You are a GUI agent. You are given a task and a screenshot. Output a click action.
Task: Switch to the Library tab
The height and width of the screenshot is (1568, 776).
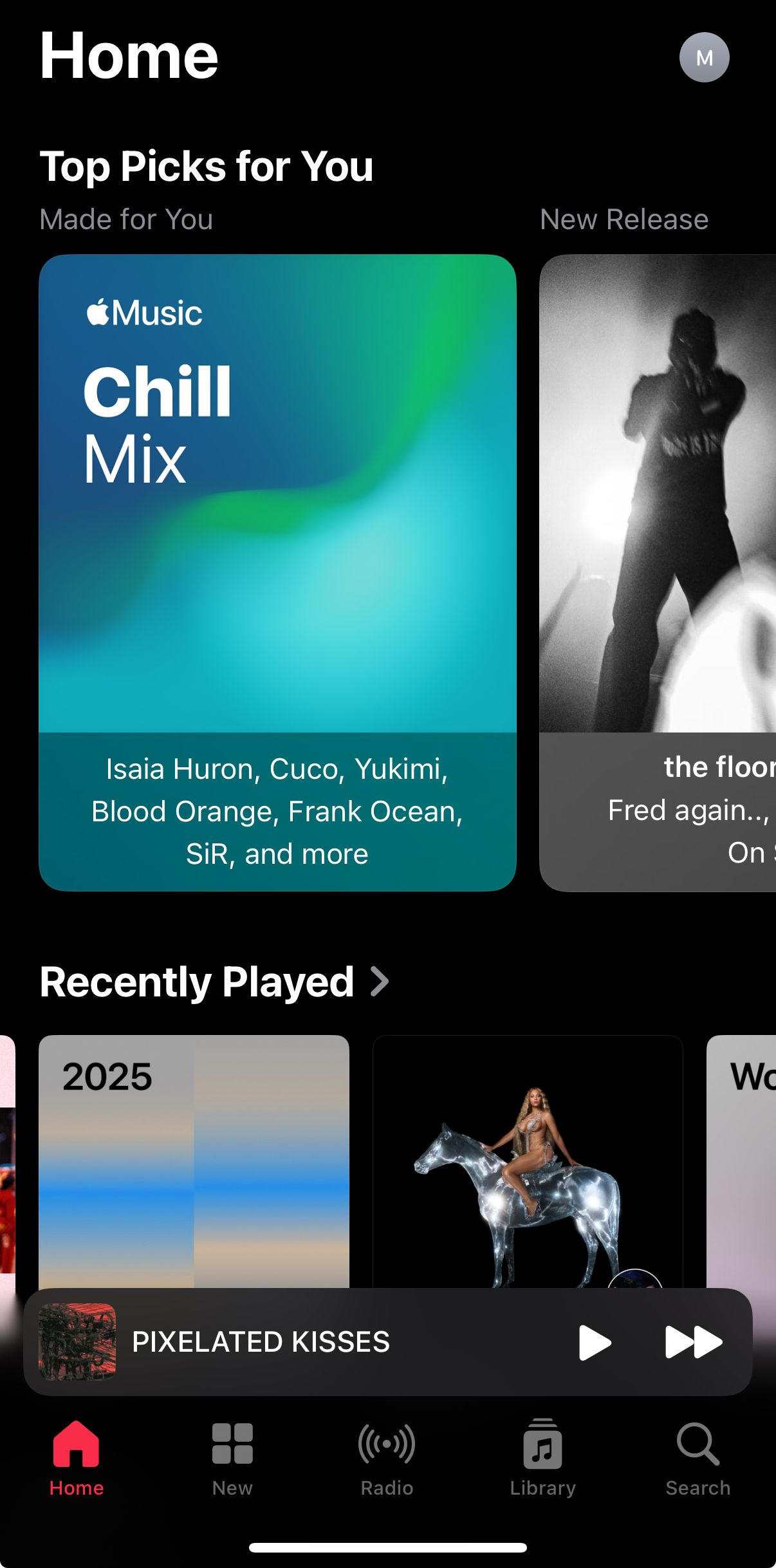pos(542,1459)
